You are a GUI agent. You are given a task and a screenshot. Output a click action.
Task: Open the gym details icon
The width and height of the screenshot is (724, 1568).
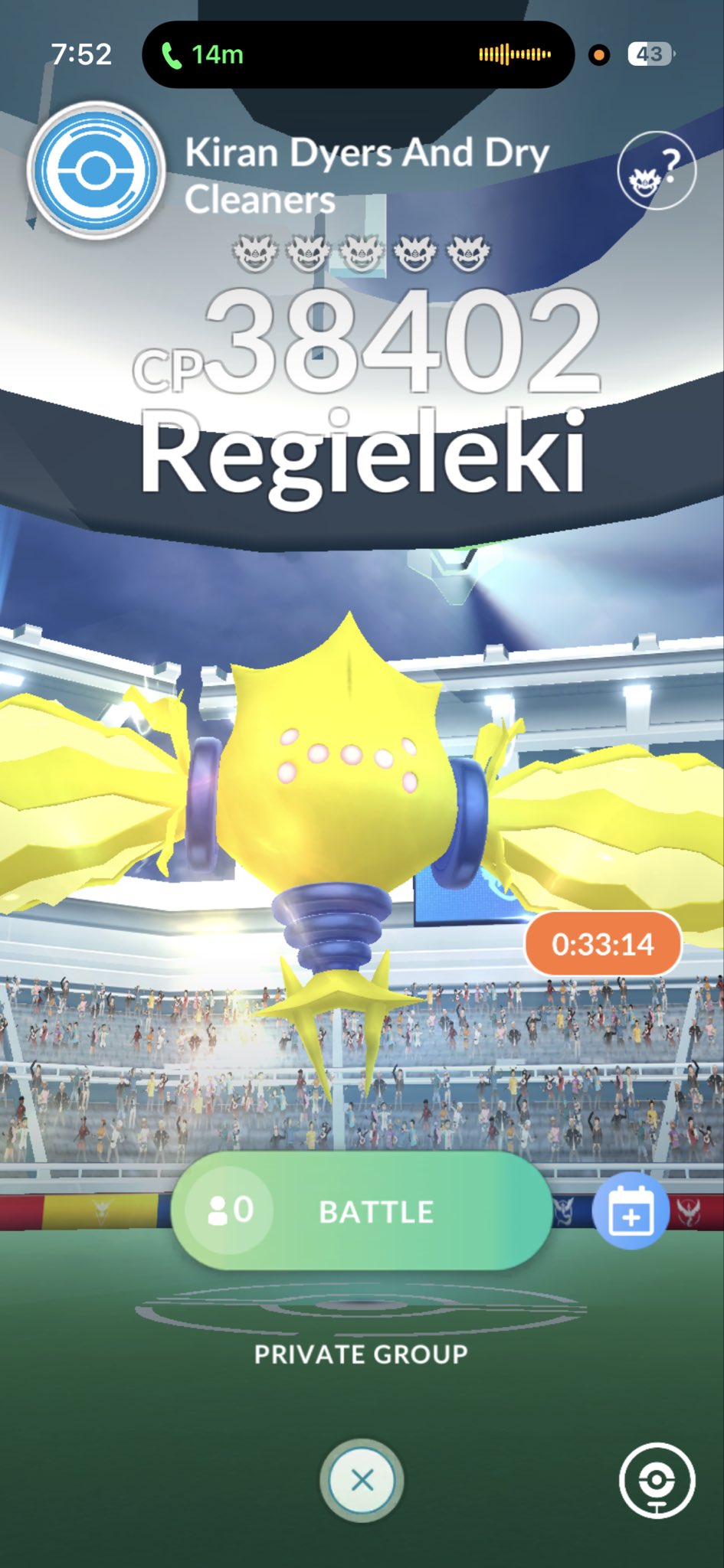tap(657, 1481)
